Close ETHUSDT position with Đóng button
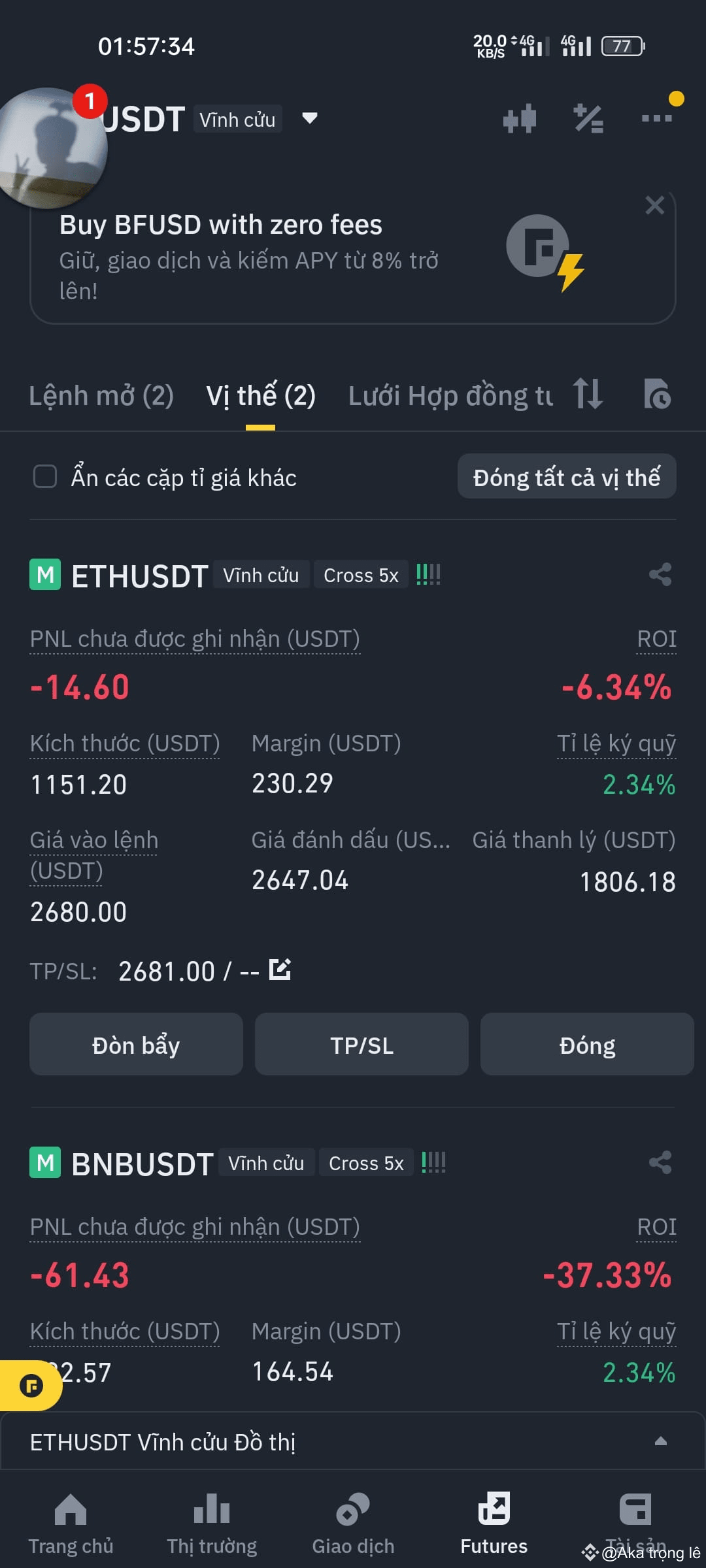 pos(586,1044)
